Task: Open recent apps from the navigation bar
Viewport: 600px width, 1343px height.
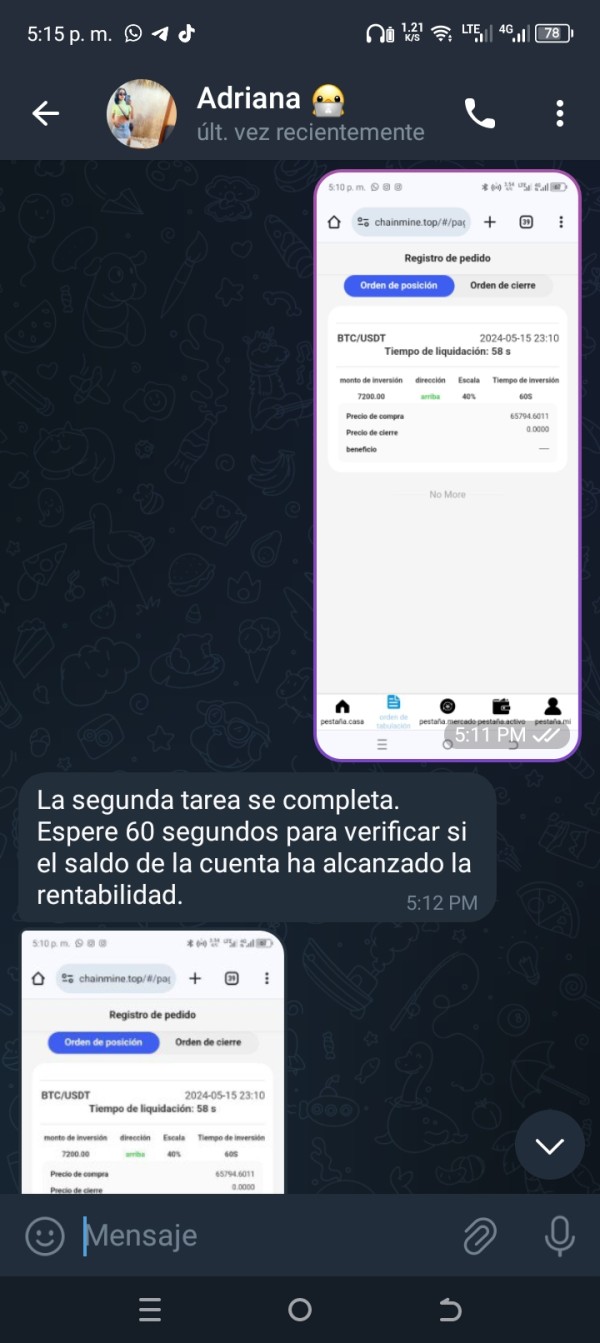Action: coord(150,1310)
